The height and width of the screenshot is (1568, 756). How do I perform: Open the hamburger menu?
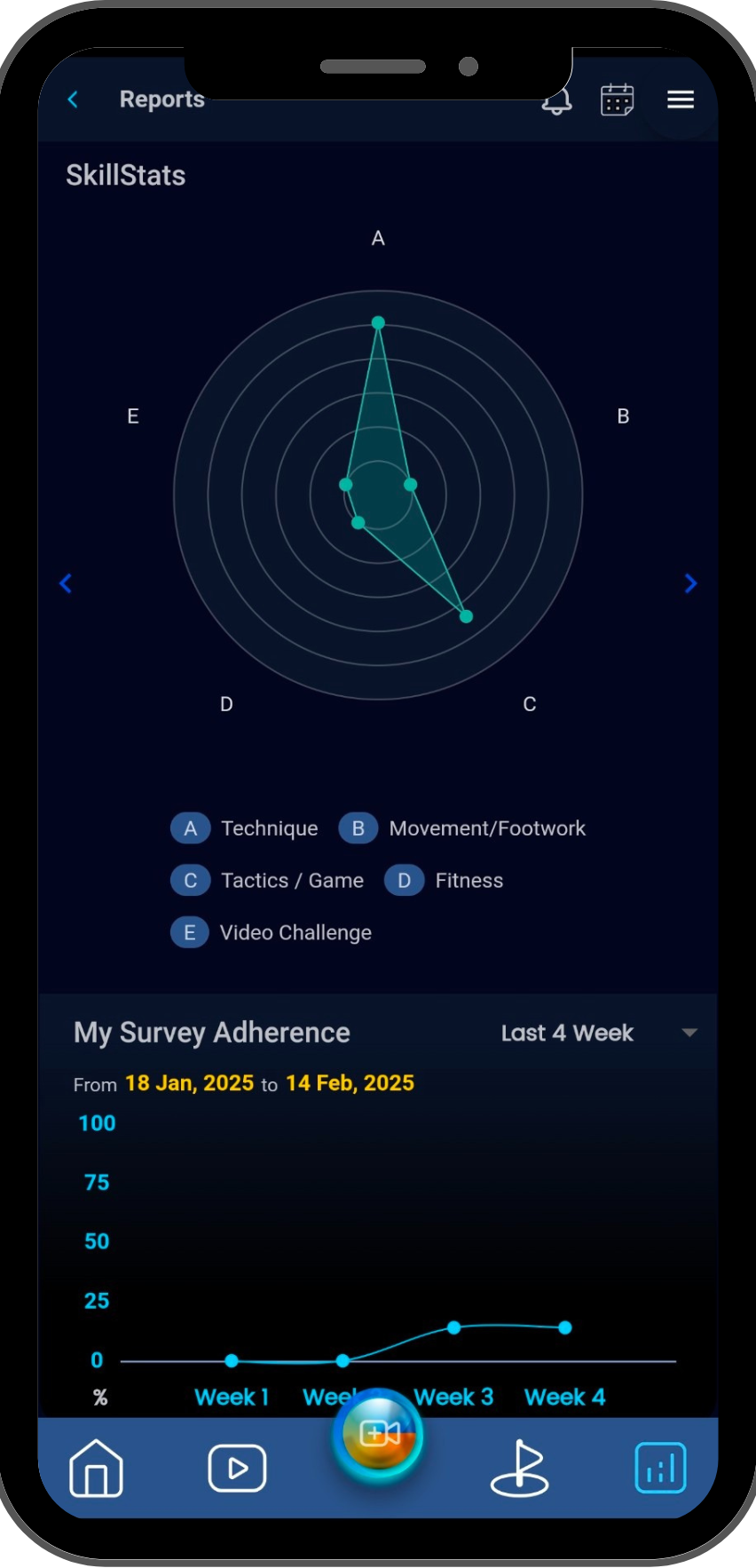pos(681,99)
